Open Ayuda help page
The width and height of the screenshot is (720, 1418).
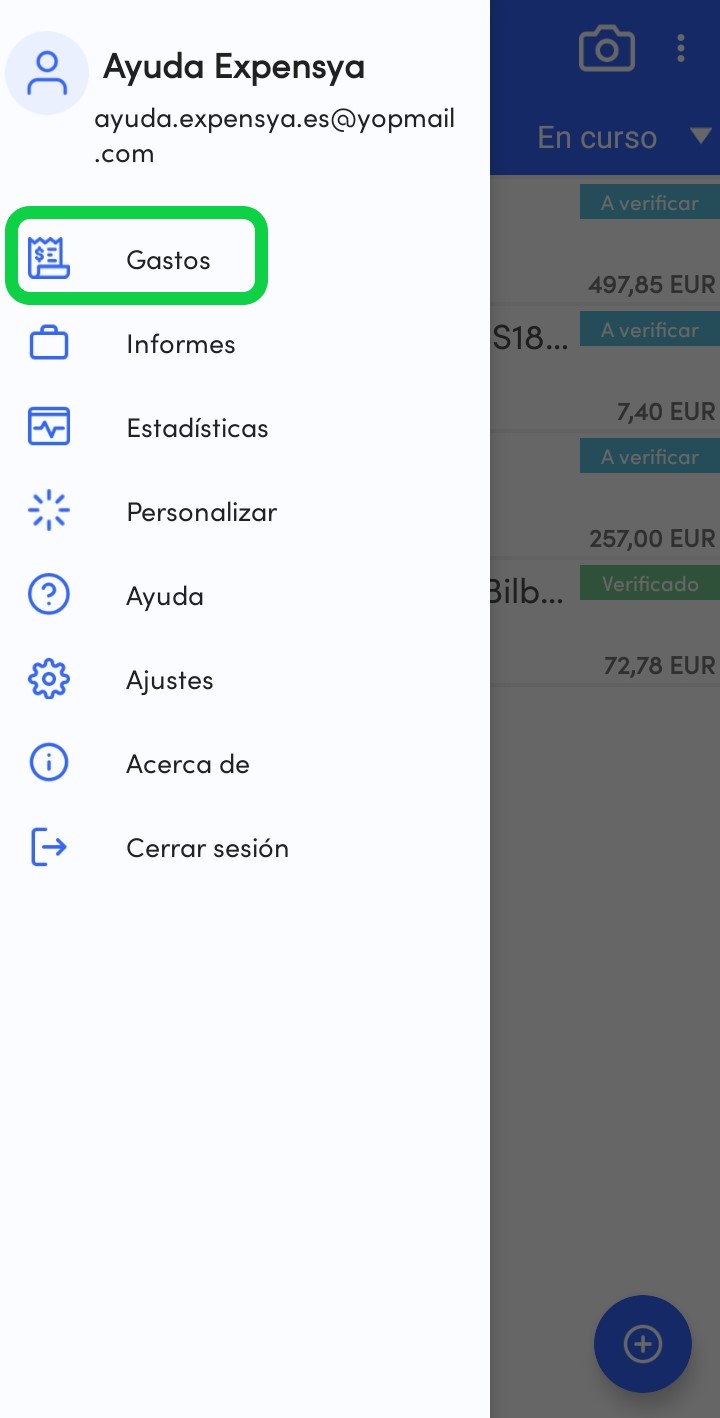coord(245,596)
